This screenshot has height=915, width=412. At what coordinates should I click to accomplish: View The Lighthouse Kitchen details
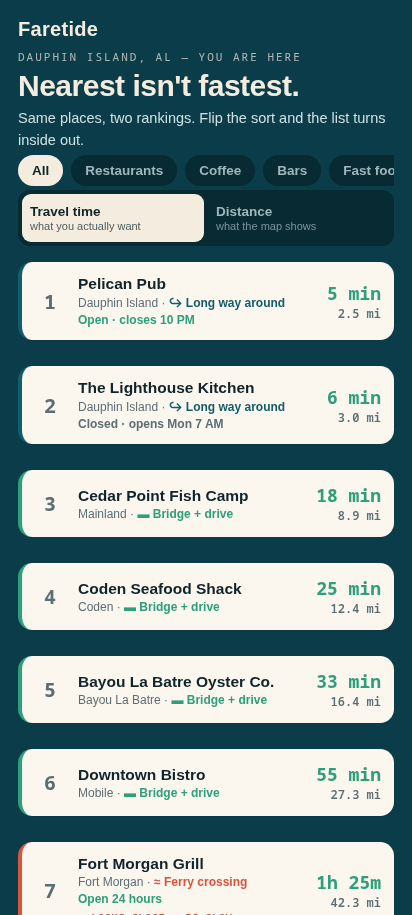coord(206,405)
